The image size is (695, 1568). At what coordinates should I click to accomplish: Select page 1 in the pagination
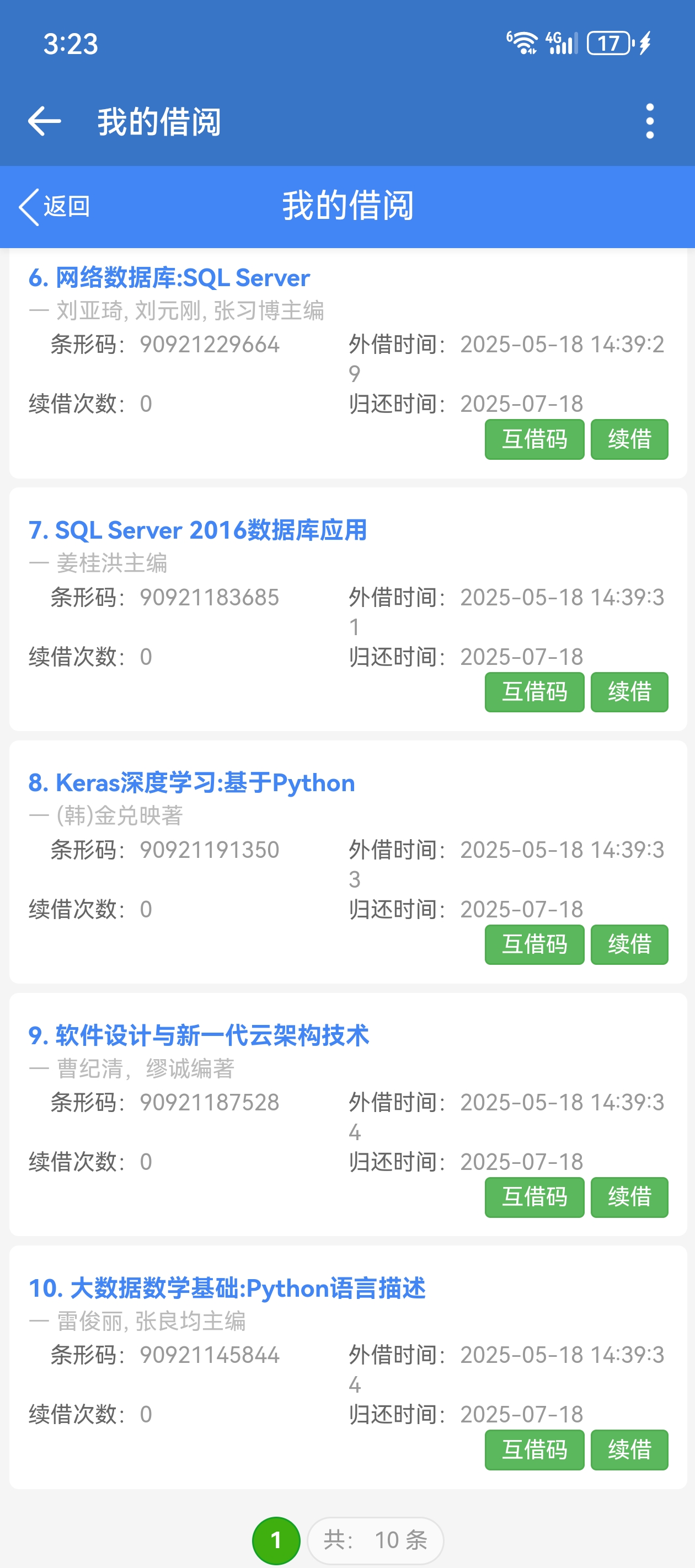point(276,1540)
